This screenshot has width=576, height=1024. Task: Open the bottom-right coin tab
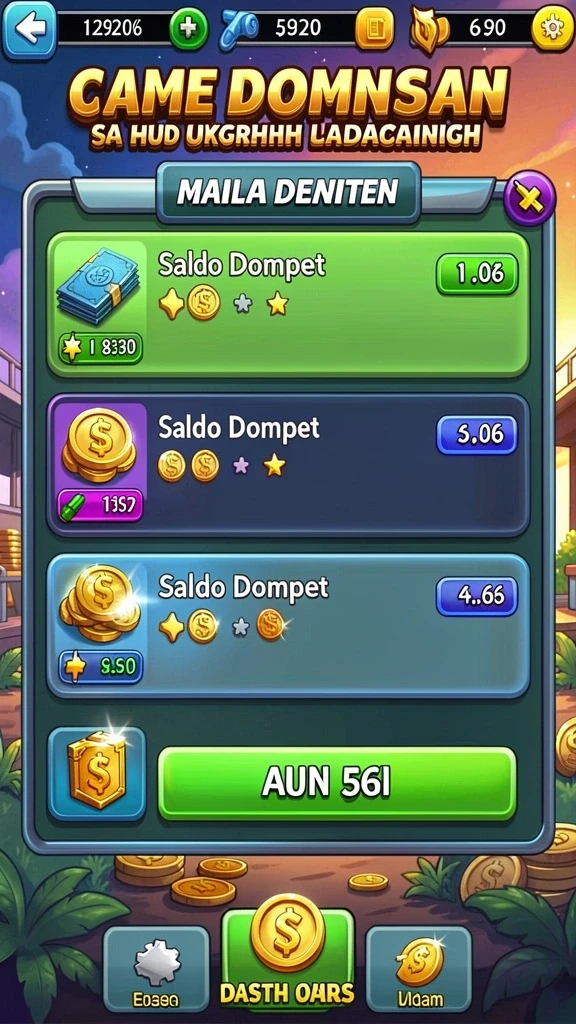point(419,969)
